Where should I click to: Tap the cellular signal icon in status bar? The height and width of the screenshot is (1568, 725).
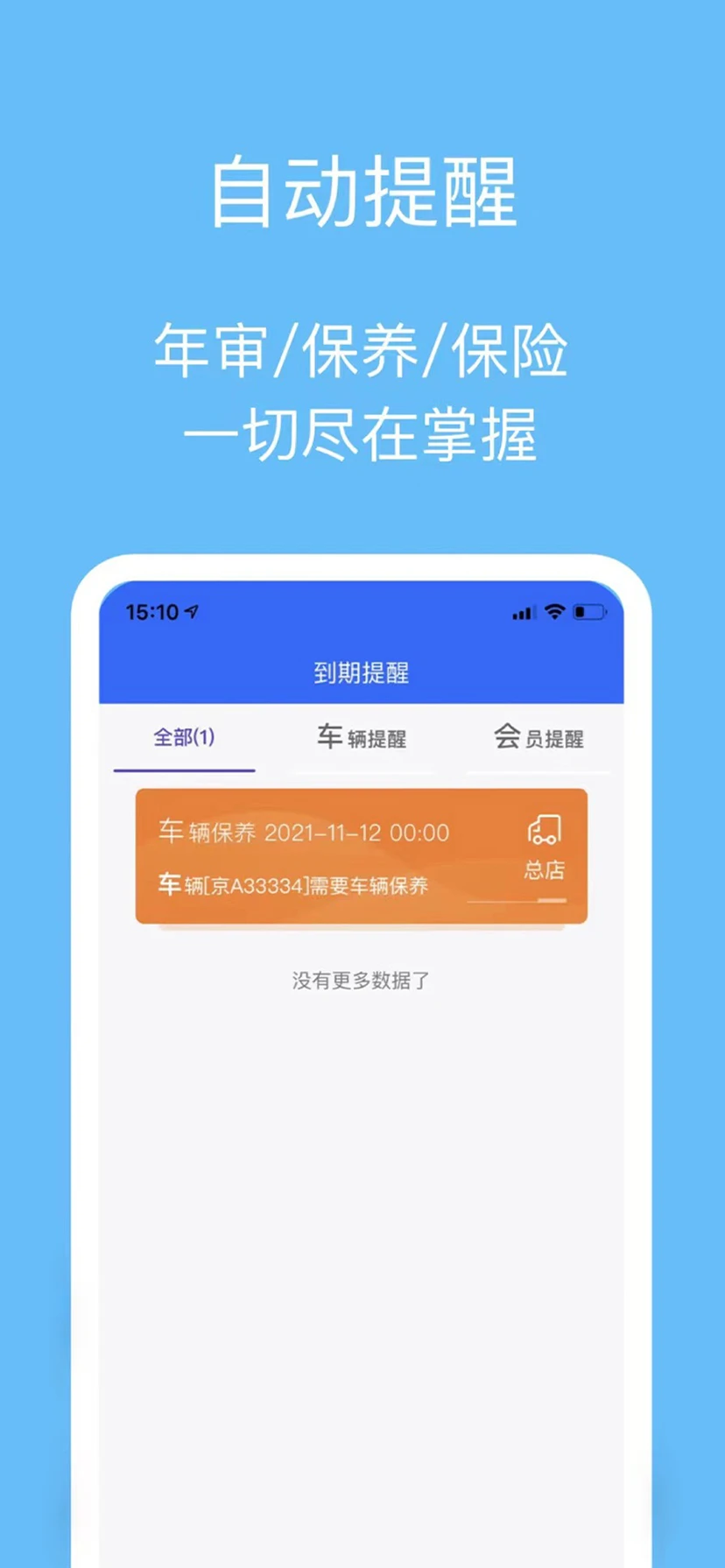click(523, 613)
